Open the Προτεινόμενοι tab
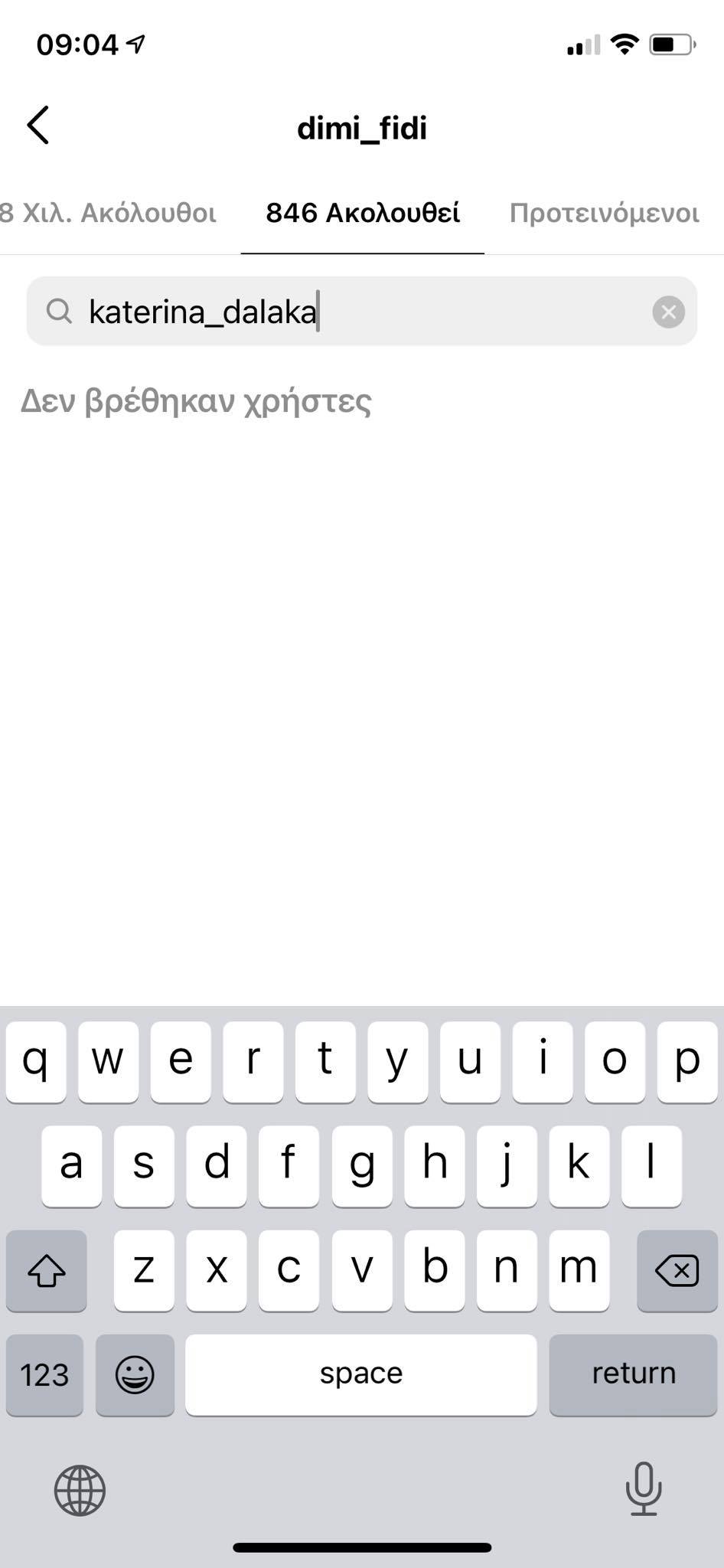This screenshot has height=1568, width=724. [604, 213]
